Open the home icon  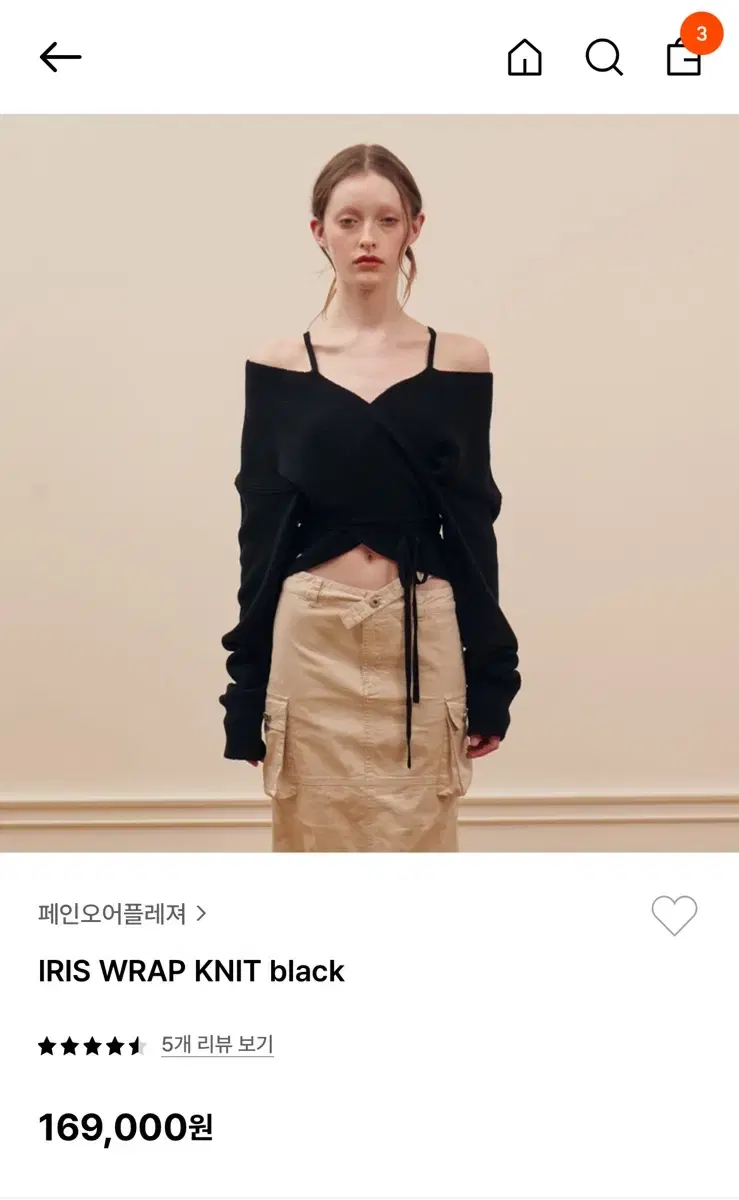(x=525, y=58)
